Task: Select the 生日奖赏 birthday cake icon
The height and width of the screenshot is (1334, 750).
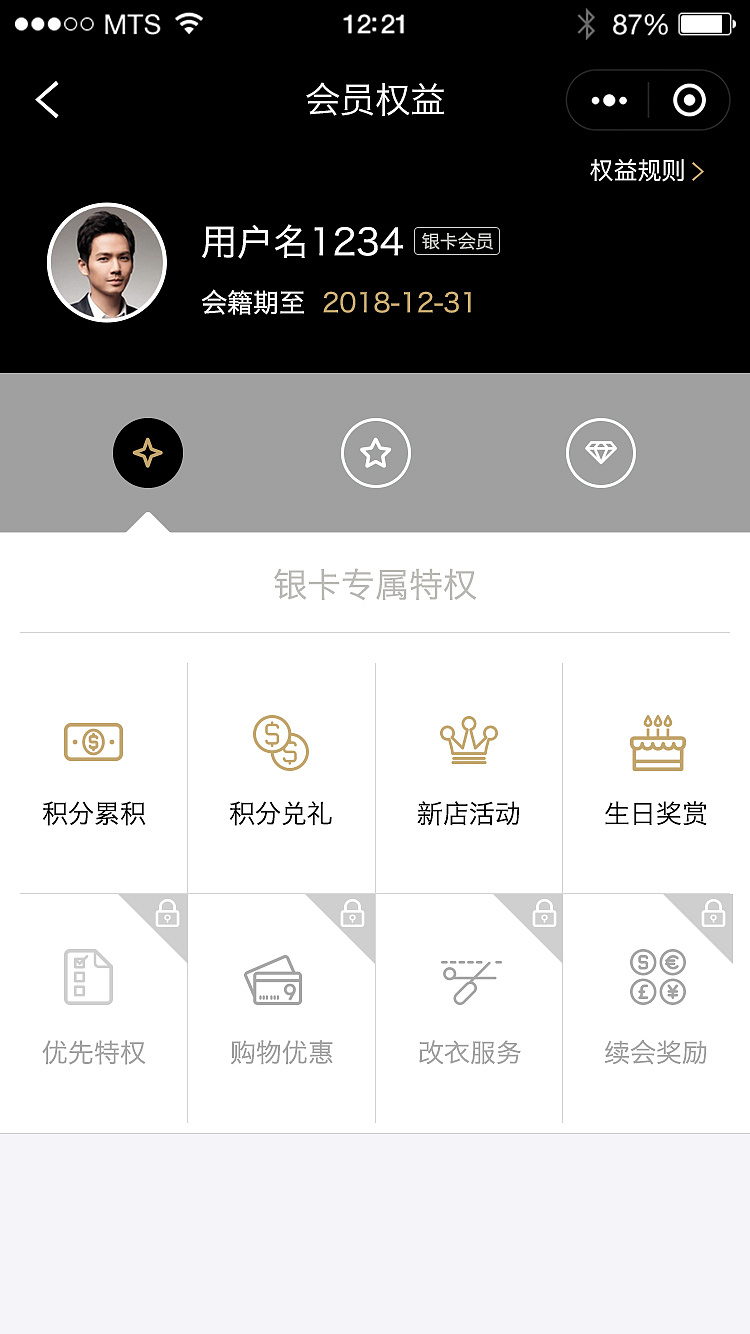Action: [656, 742]
